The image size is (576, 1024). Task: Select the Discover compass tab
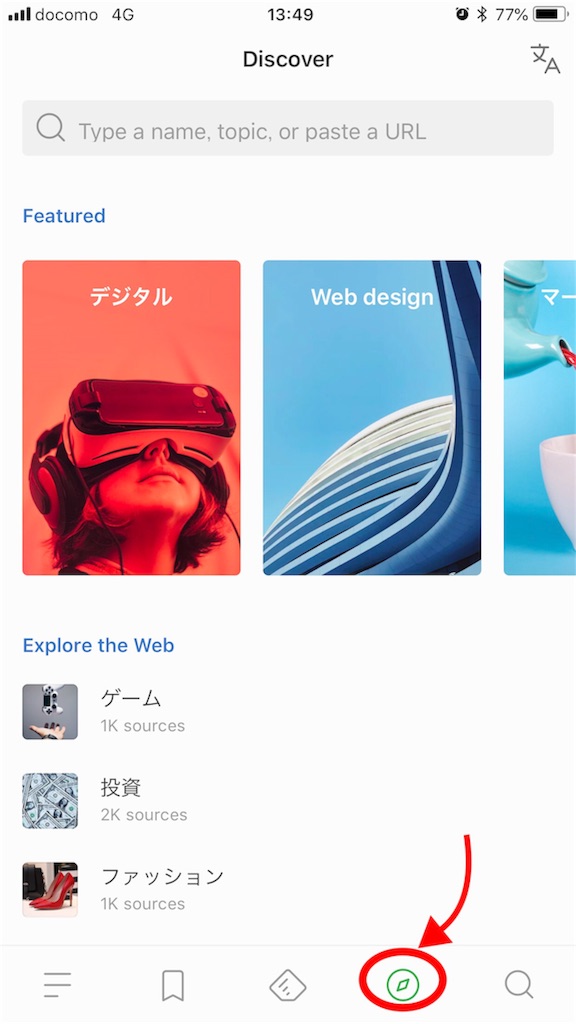[403, 984]
